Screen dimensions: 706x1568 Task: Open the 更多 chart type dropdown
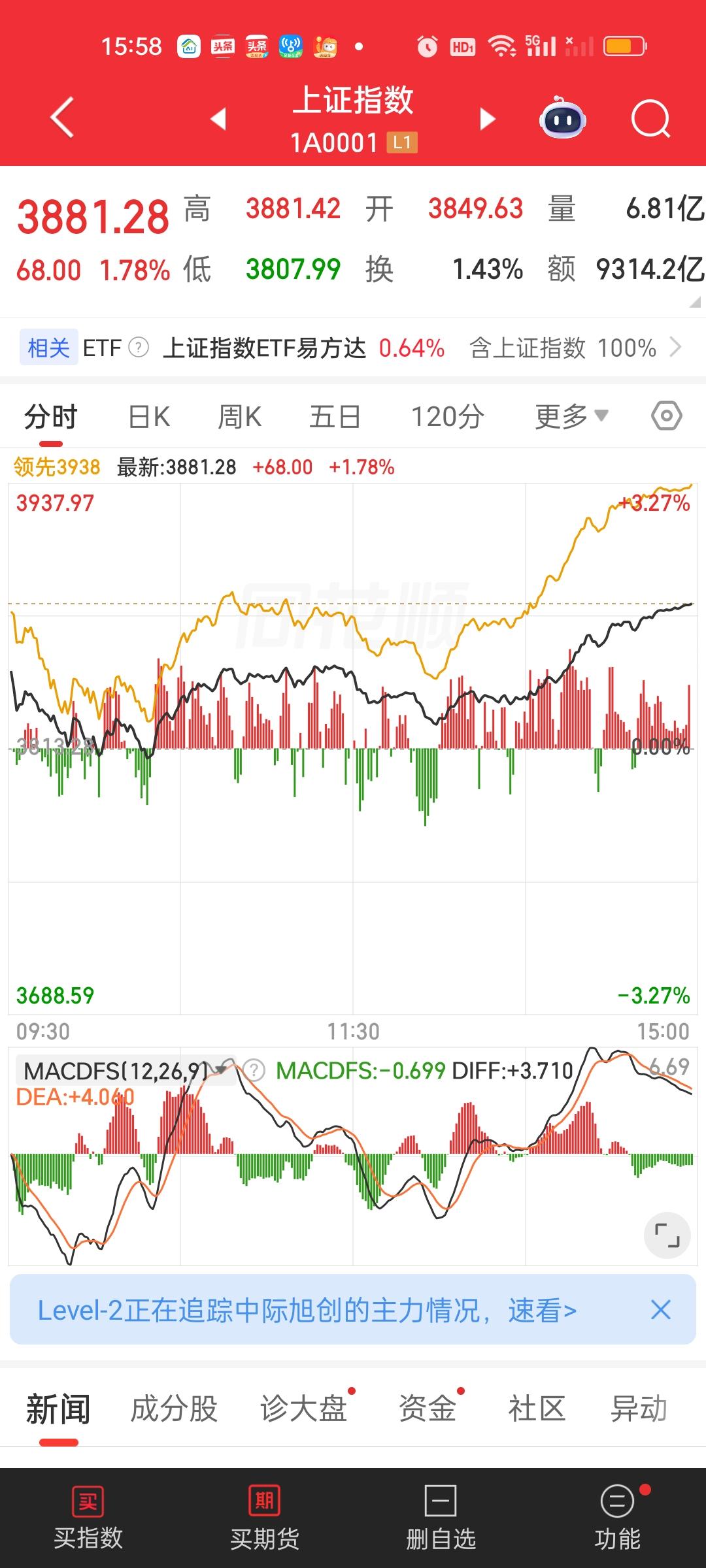pos(571,416)
